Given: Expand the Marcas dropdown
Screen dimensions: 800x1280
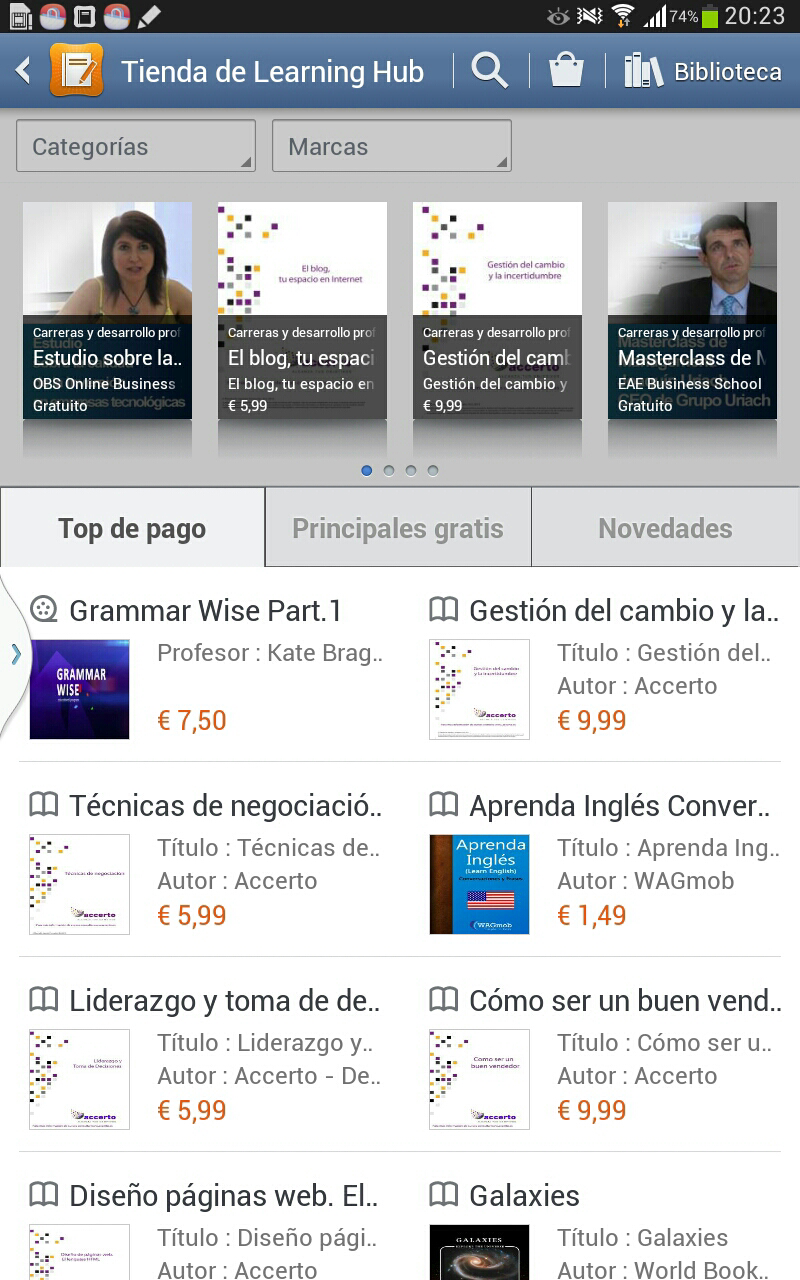Looking at the screenshot, I should [391, 147].
